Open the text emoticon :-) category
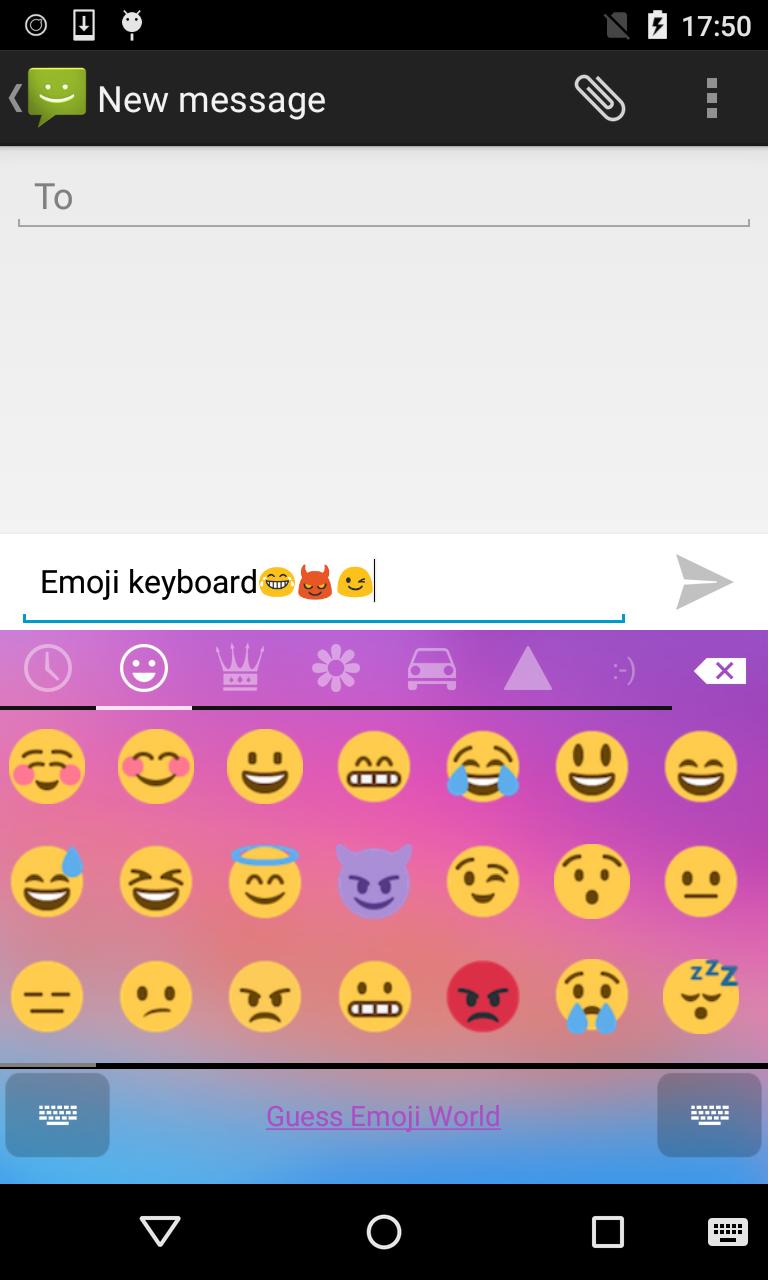The width and height of the screenshot is (768, 1280). point(623,668)
